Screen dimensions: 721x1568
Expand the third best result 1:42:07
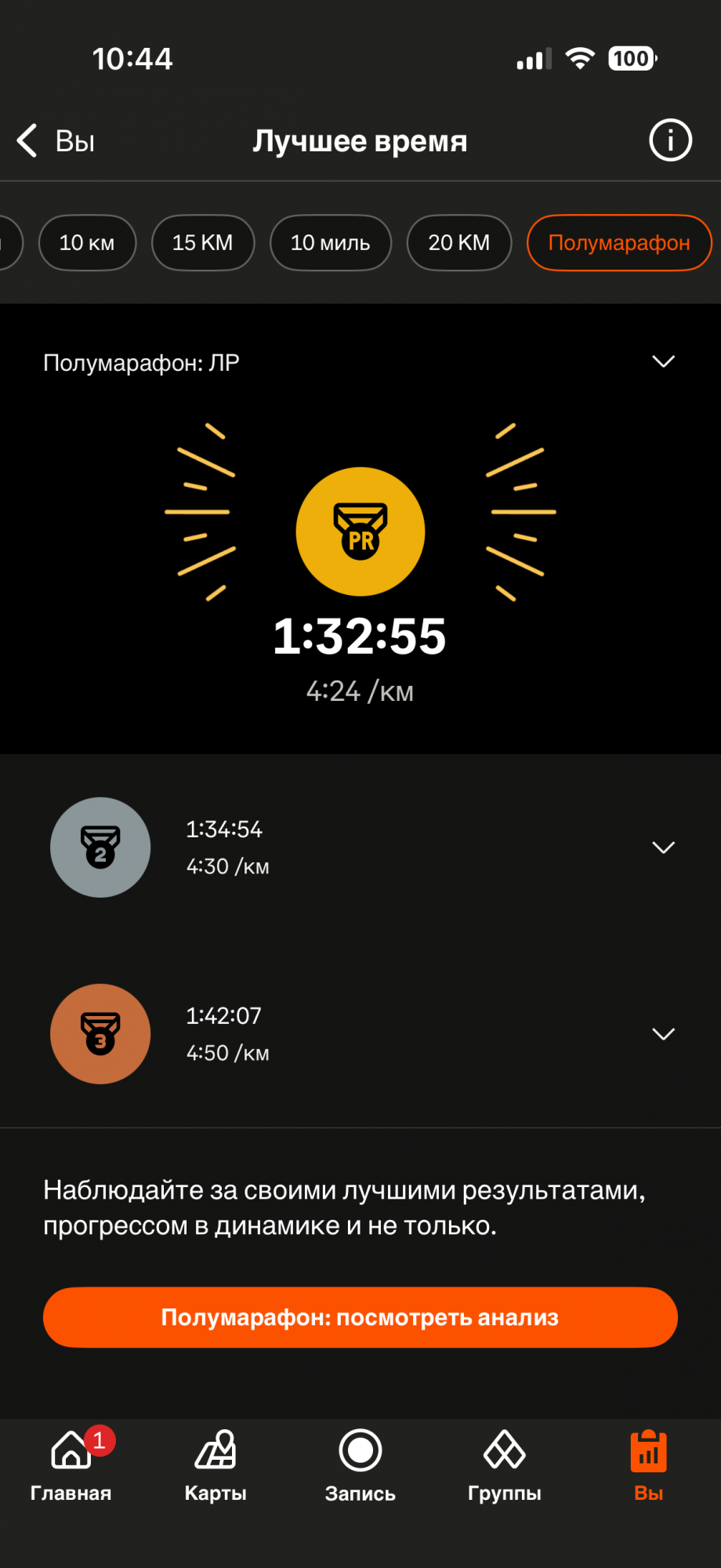(x=663, y=1034)
